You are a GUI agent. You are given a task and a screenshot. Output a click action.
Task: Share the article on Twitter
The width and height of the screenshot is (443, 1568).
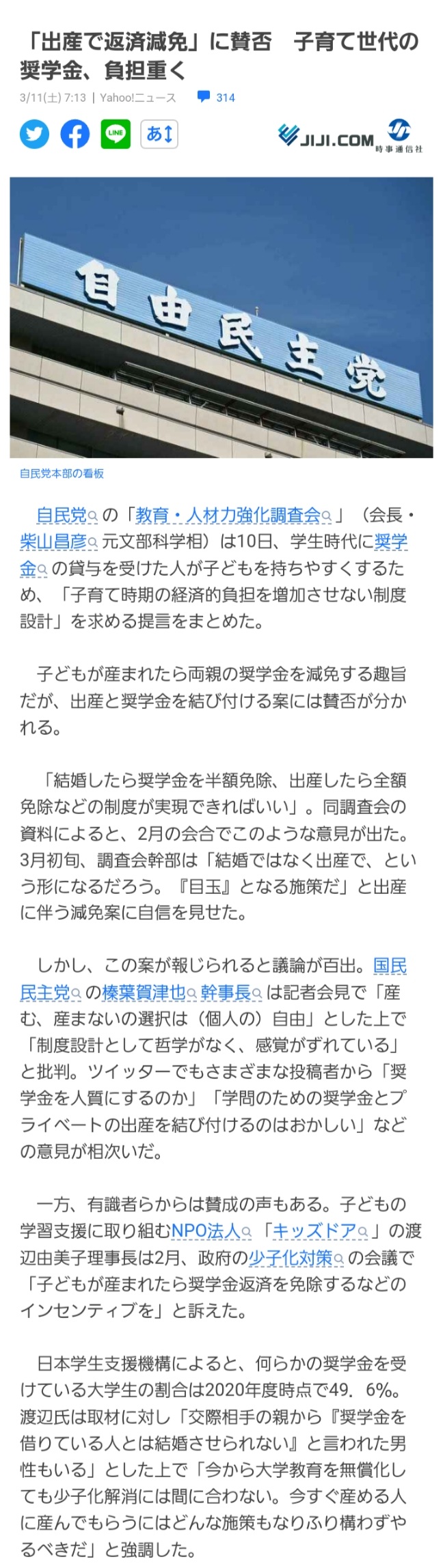pyautogui.click(x=34, y=134)
